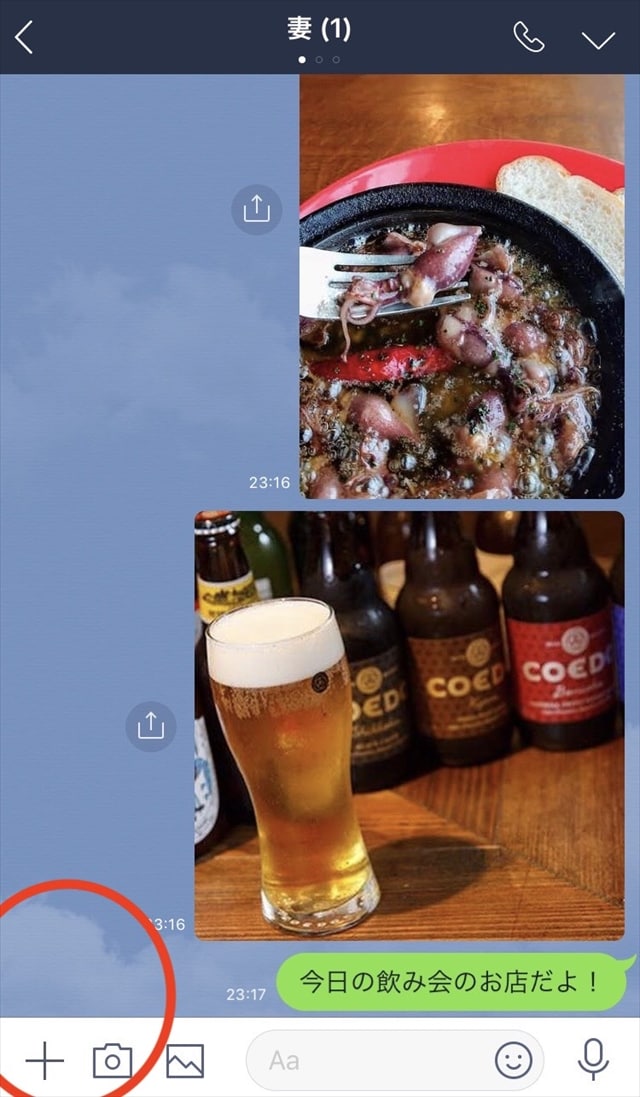Record a voice message with microphone

594,1060
